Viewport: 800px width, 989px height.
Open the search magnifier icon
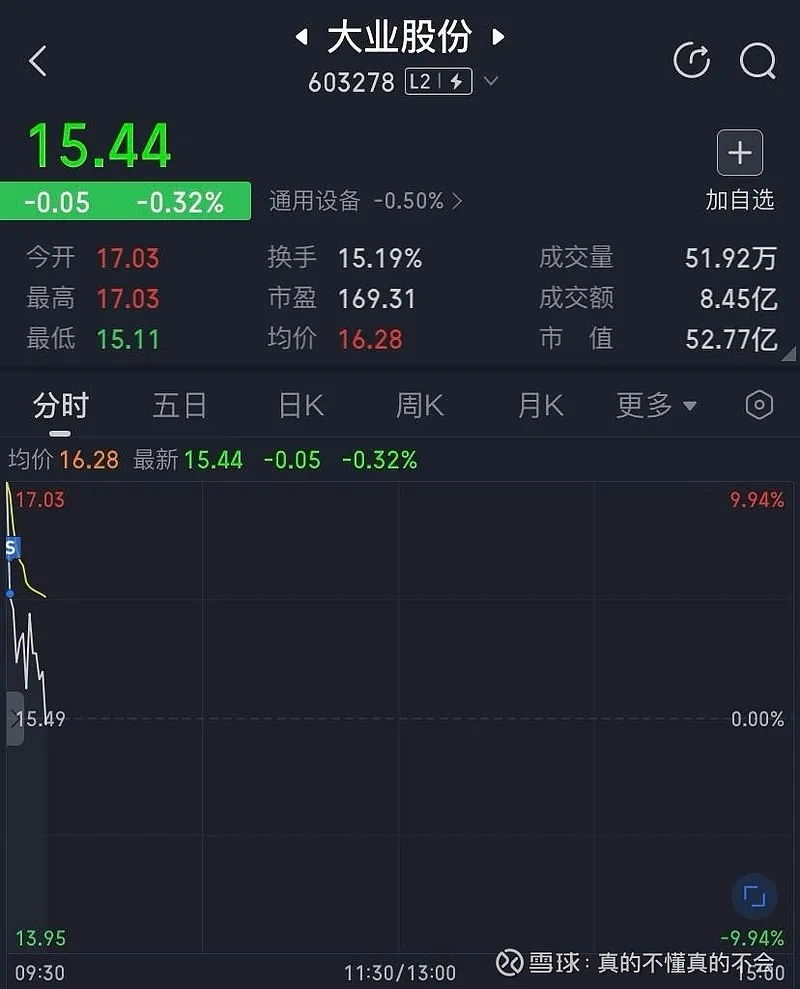pyautogui.click(x=757, y=61)
